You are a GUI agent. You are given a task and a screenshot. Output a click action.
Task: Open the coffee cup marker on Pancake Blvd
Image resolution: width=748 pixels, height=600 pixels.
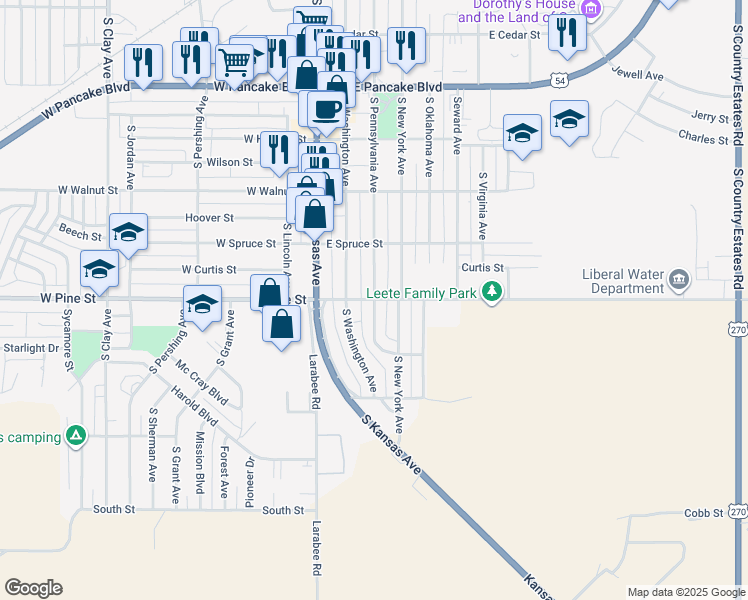(324, 107)
